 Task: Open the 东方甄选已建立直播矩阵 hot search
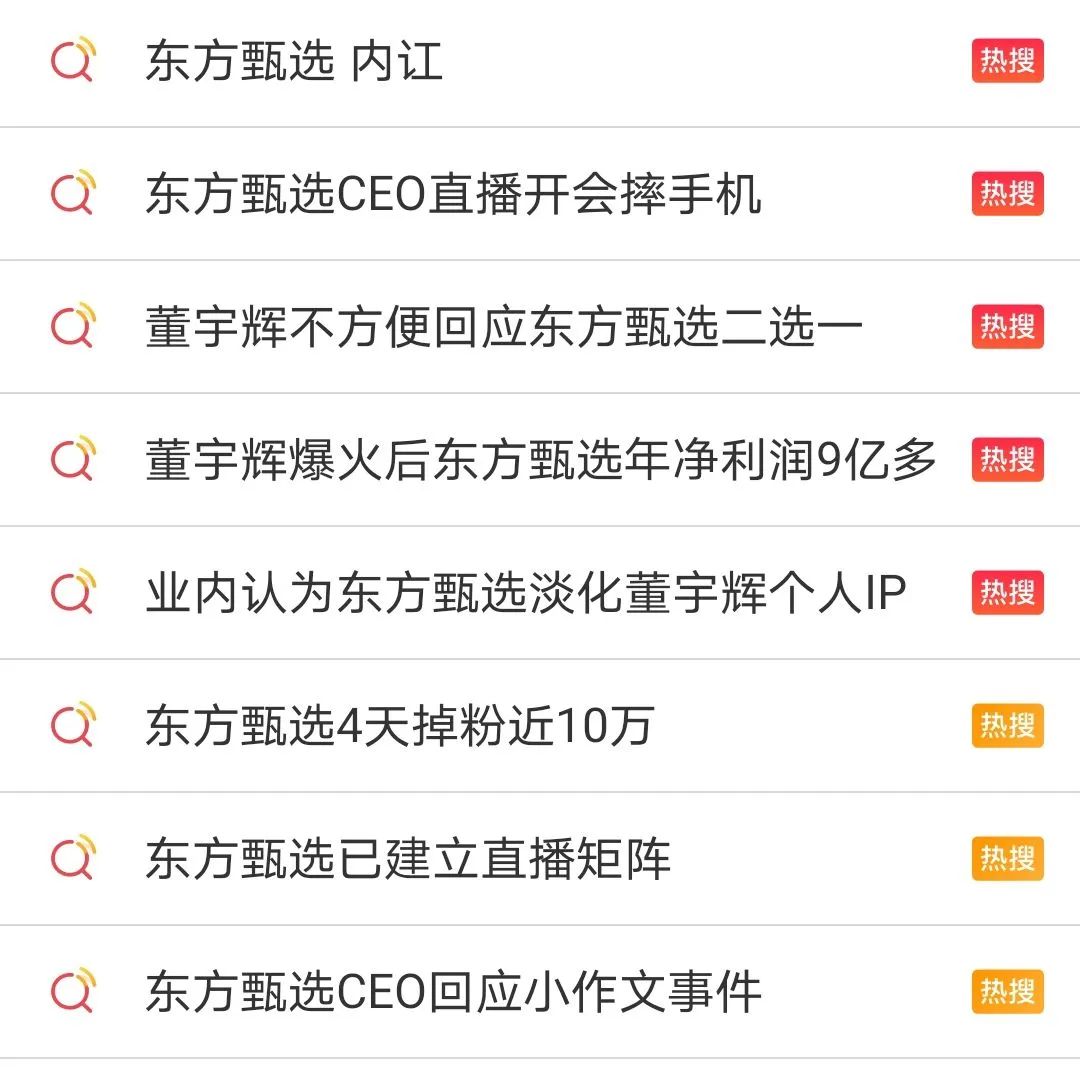(x=408, y=859)
